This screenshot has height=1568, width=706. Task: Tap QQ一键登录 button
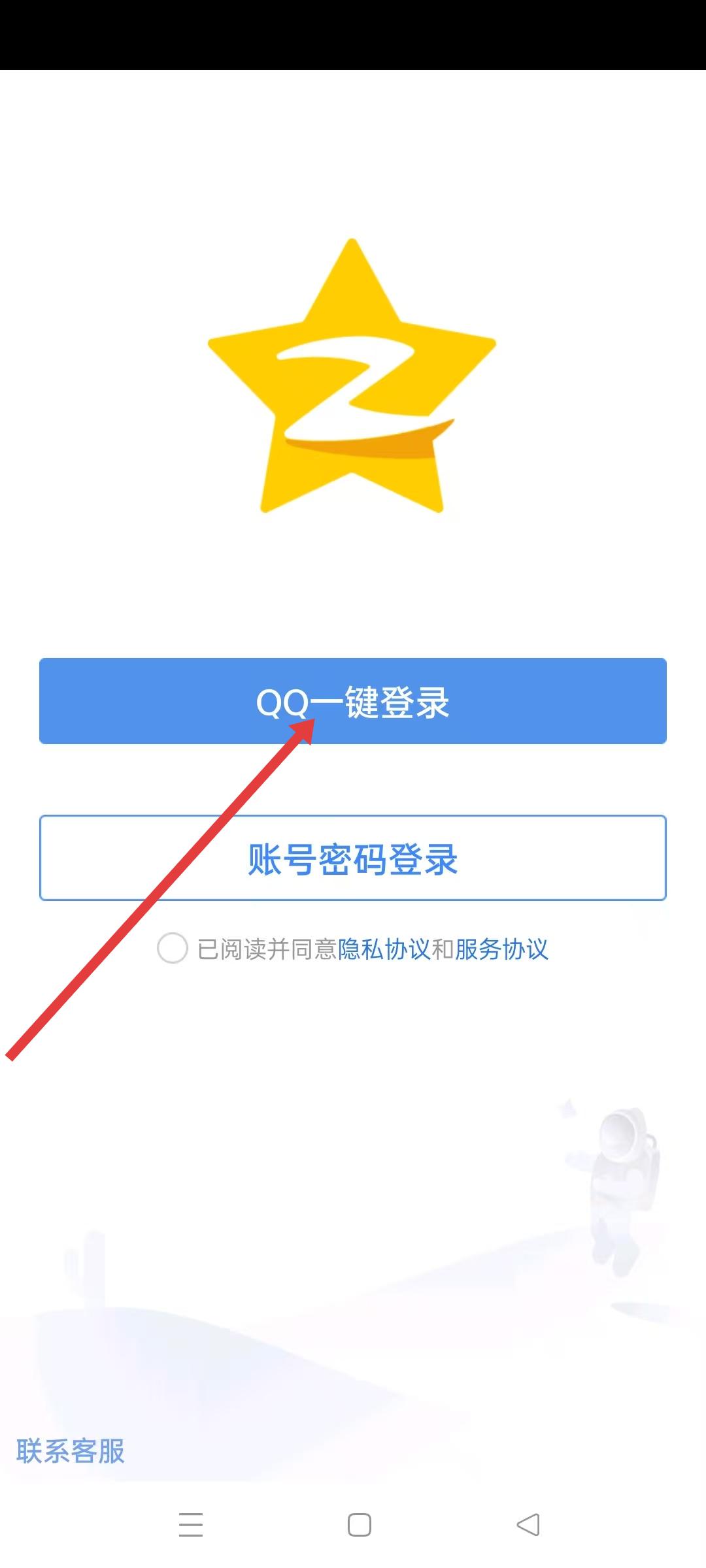tap(353, 701)
